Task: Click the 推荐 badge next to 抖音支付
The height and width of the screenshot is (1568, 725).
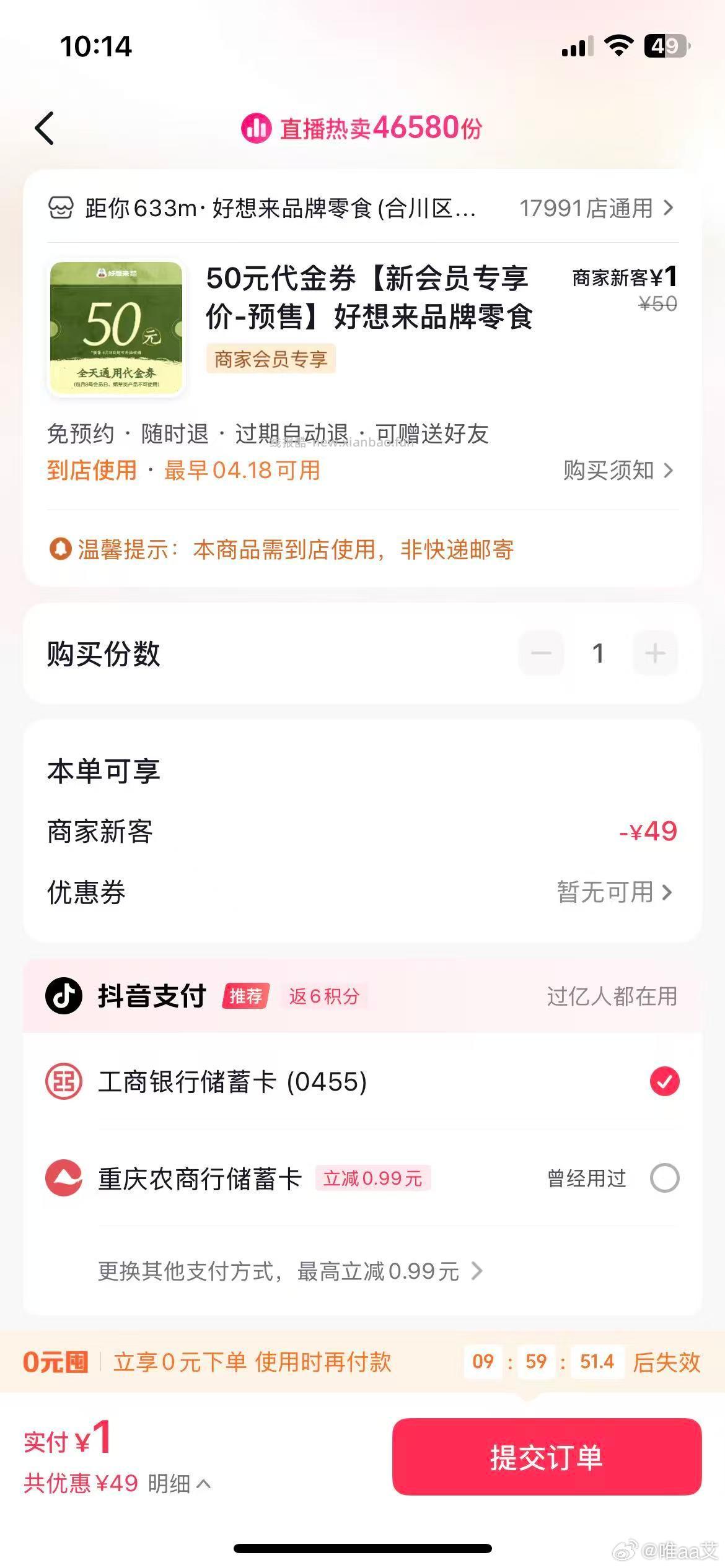Action: 245,994
